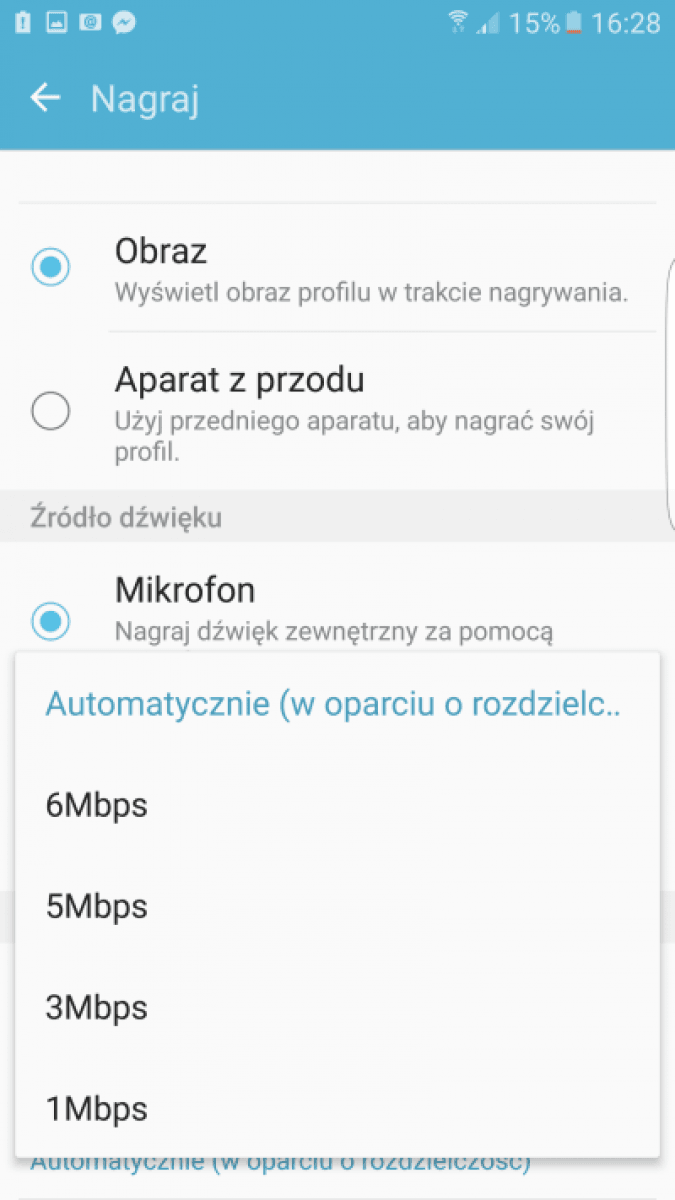
Task: Pick Automatycznie bitrate in the dropdown
Action: coord(337,704)
